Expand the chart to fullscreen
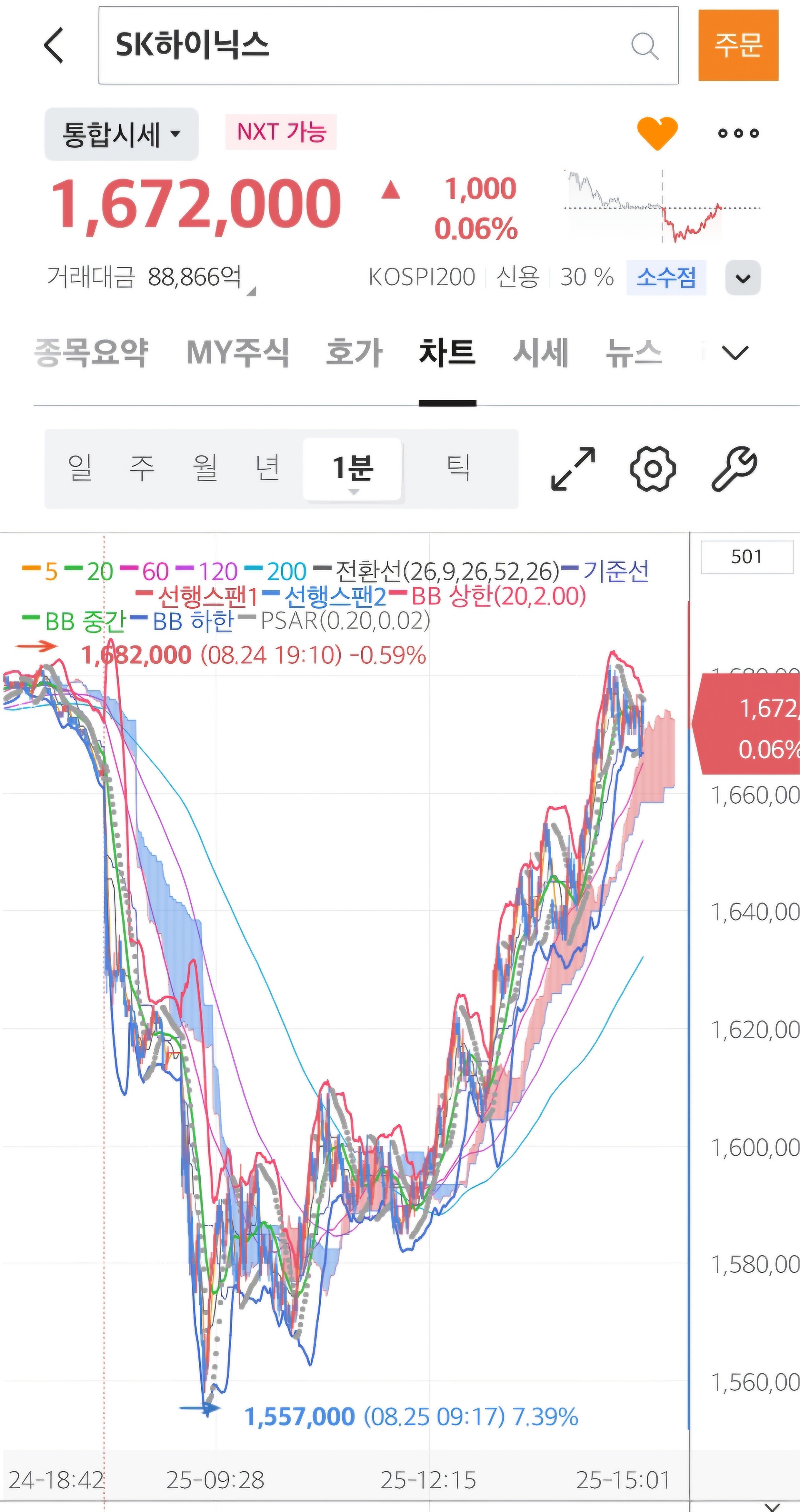This screenshot has width=800, height=1512. pyautogui.click(x=573, y=469)
